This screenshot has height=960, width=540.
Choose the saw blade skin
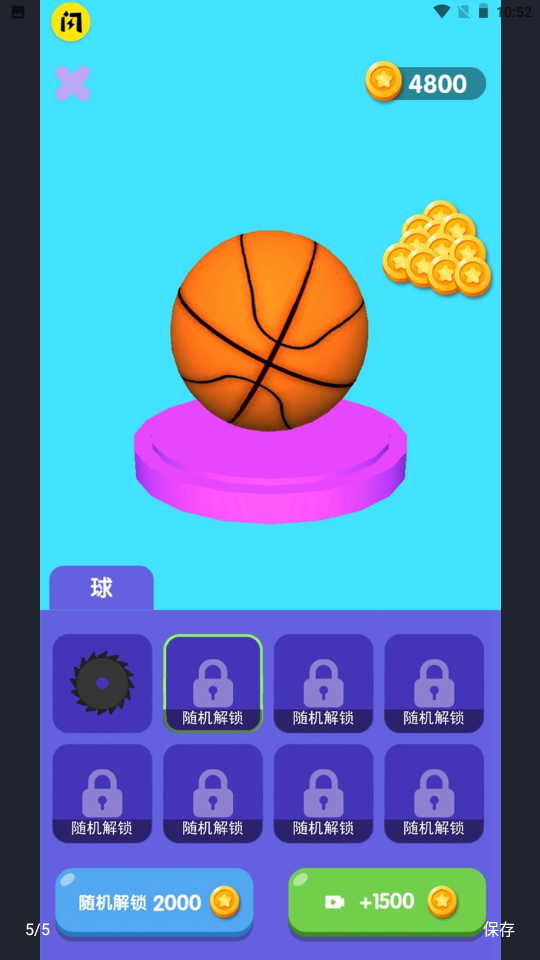click(x=102, y=683)
